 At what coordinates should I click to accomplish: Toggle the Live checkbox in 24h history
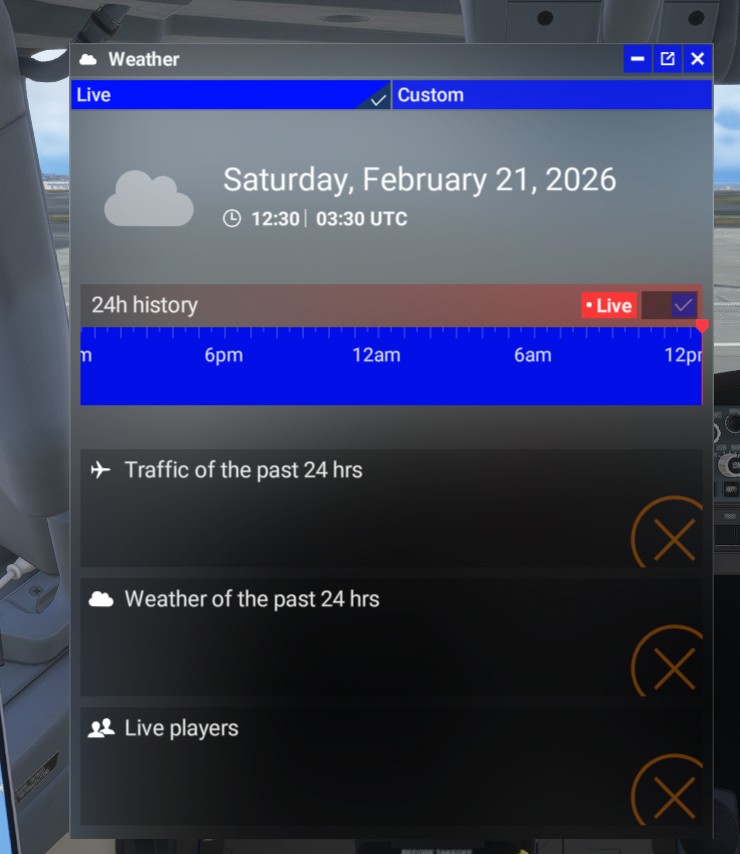click(683, 305)
